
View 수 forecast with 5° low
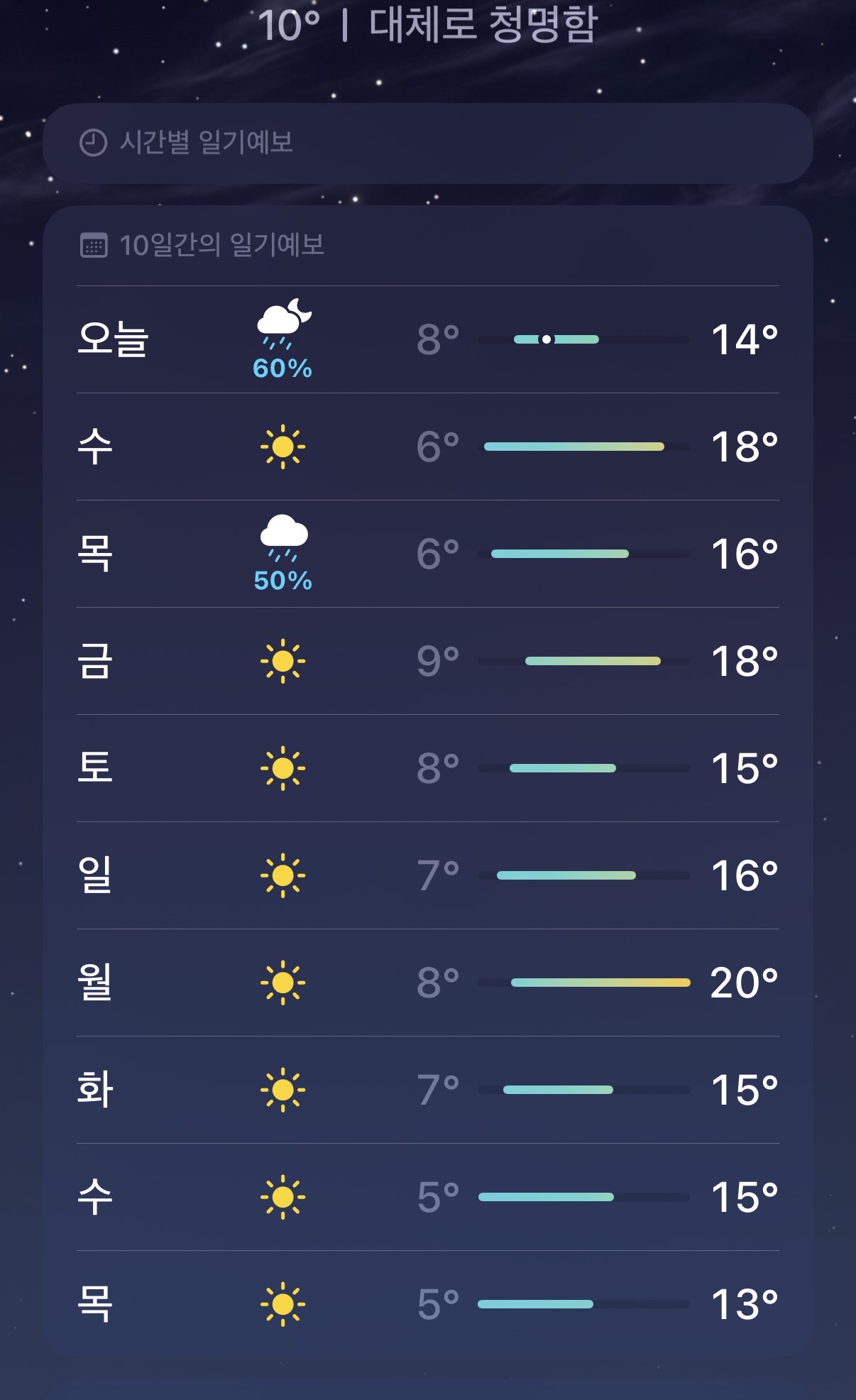[x=427, y=1197]
